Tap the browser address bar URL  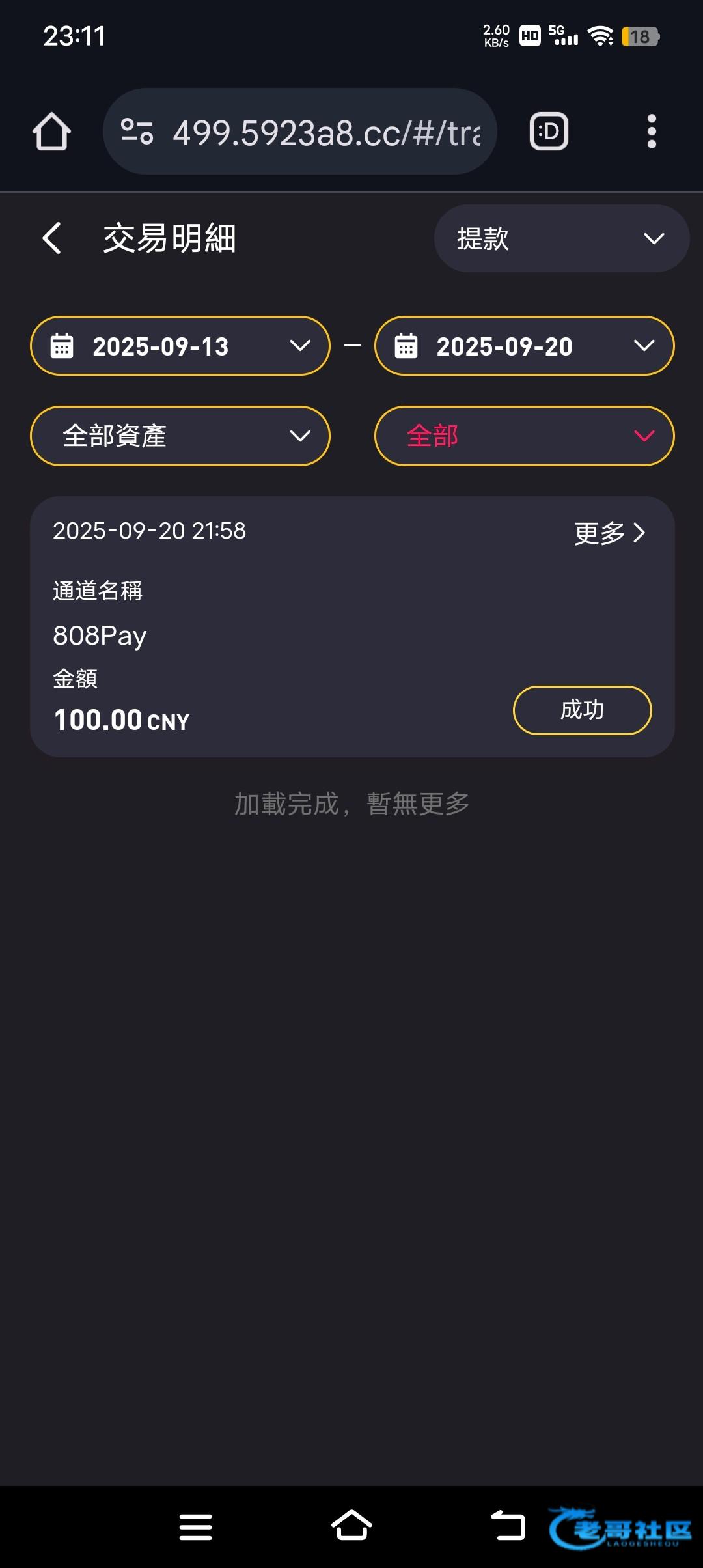coord(325,132)
